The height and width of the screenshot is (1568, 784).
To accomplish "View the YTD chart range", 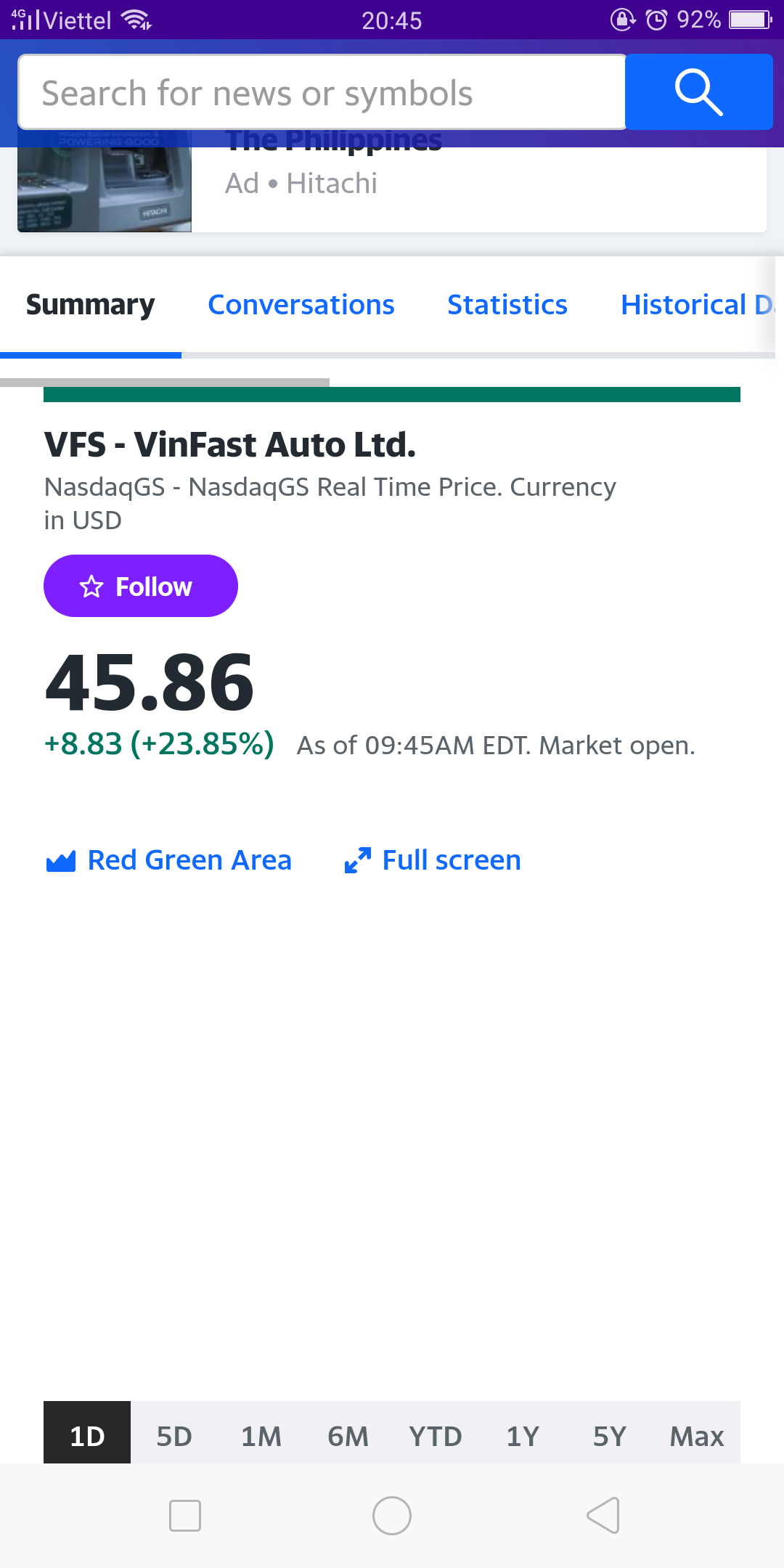I will (436, 1435).
